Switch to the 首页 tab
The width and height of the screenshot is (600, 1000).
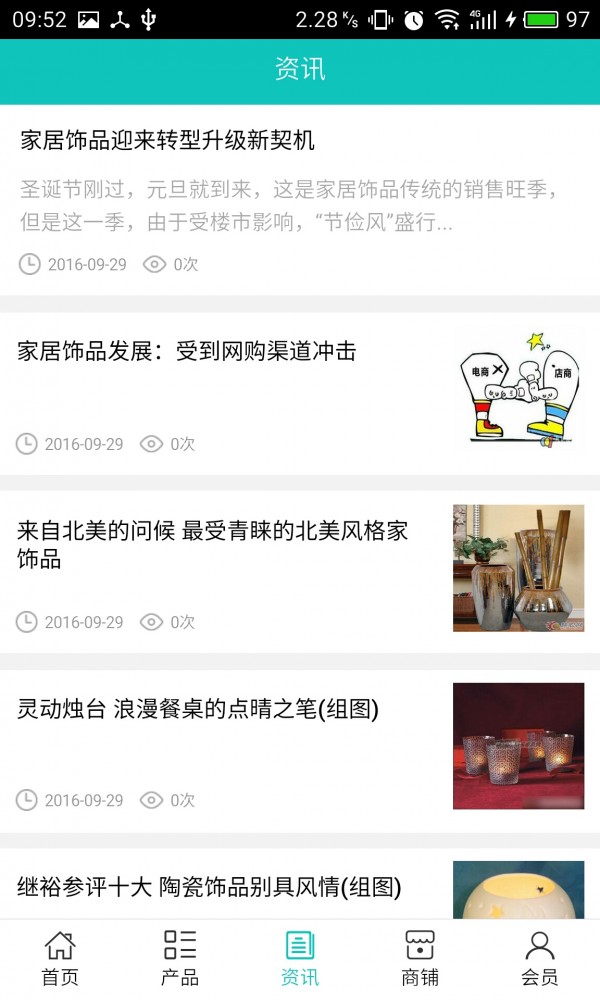60,958
